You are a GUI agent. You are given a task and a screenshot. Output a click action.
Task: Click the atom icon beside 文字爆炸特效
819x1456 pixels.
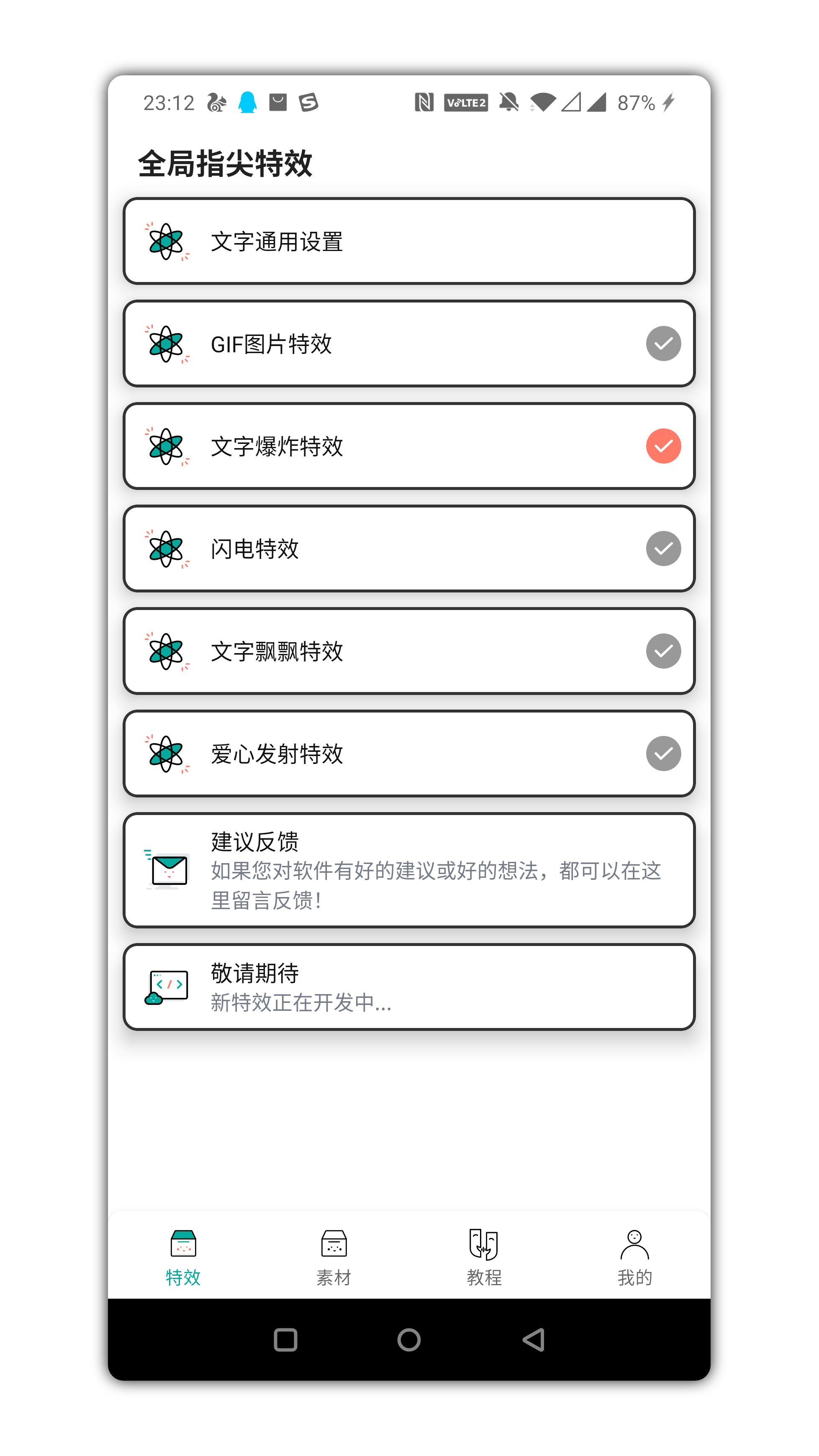pos(166,446)
